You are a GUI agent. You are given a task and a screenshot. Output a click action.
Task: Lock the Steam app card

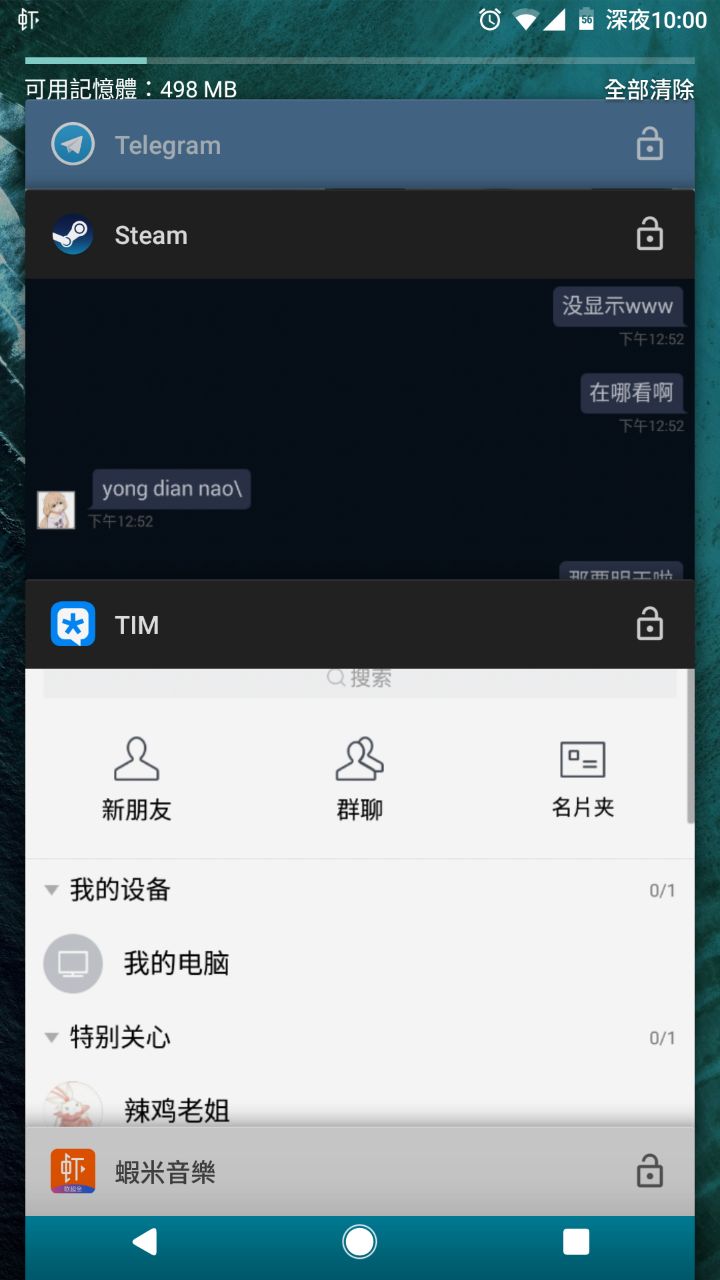click(x=650, y=235)
